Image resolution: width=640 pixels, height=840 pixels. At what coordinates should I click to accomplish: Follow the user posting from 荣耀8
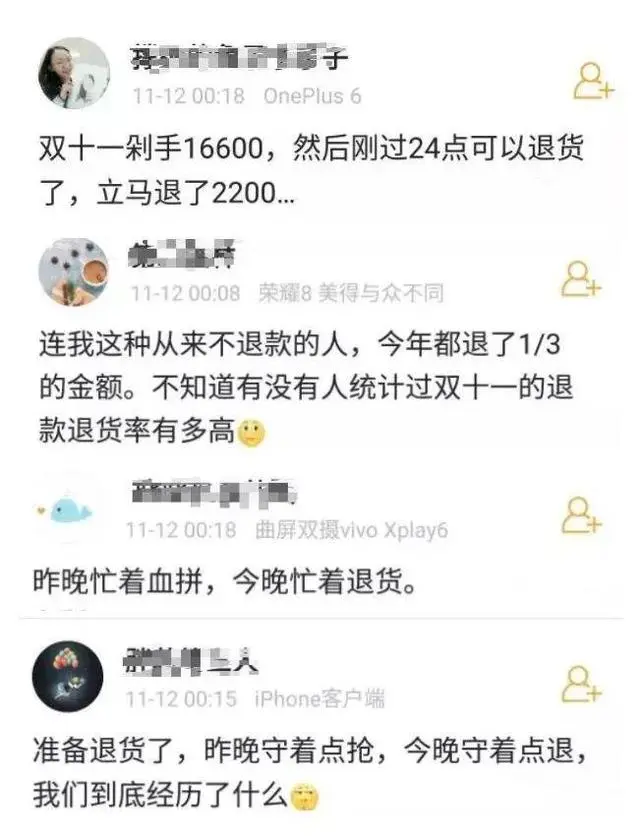(580, 278)
